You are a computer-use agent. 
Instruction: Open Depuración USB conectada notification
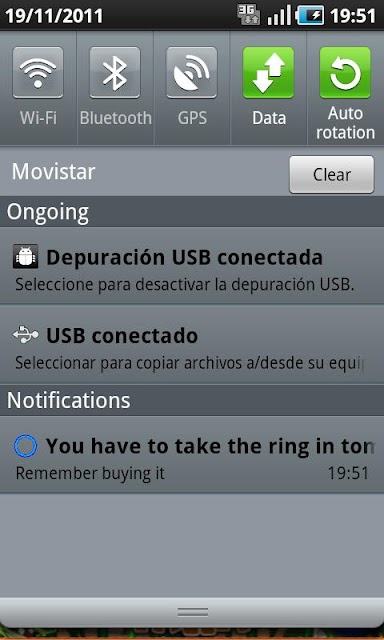pos(192,266)
